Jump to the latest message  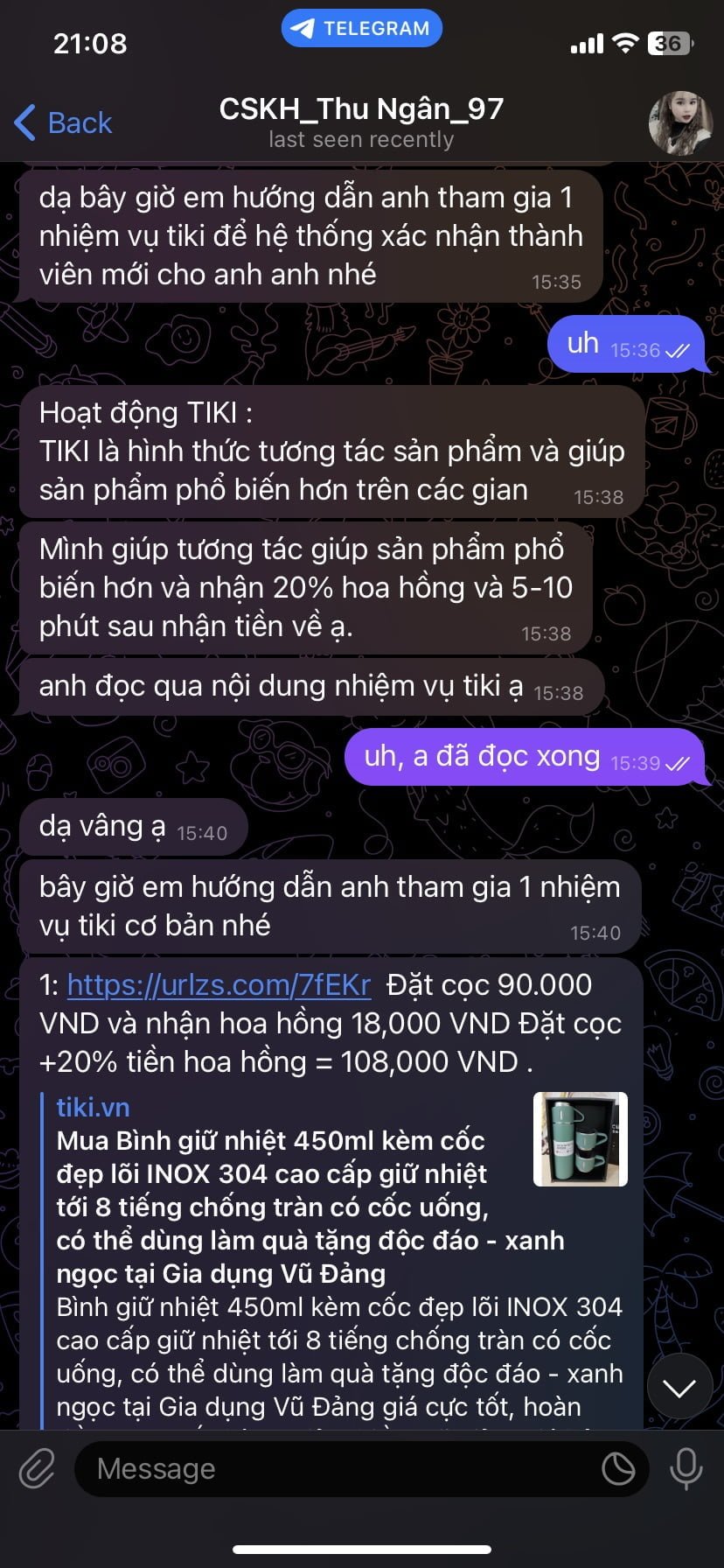[x=679, y=1387]
